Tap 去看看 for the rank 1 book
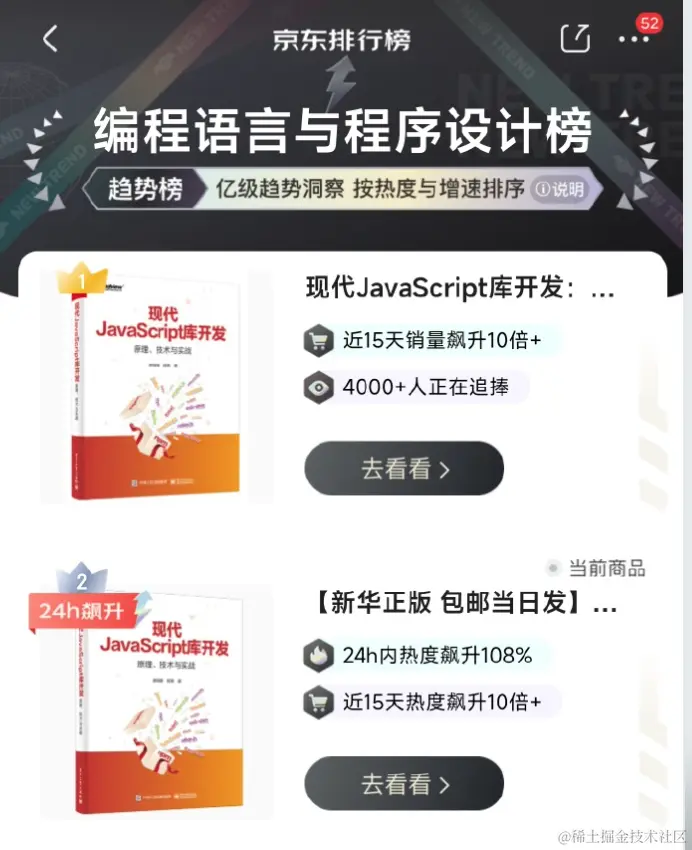This screenshot has width=692, height=850. click(x=404, y=468)
